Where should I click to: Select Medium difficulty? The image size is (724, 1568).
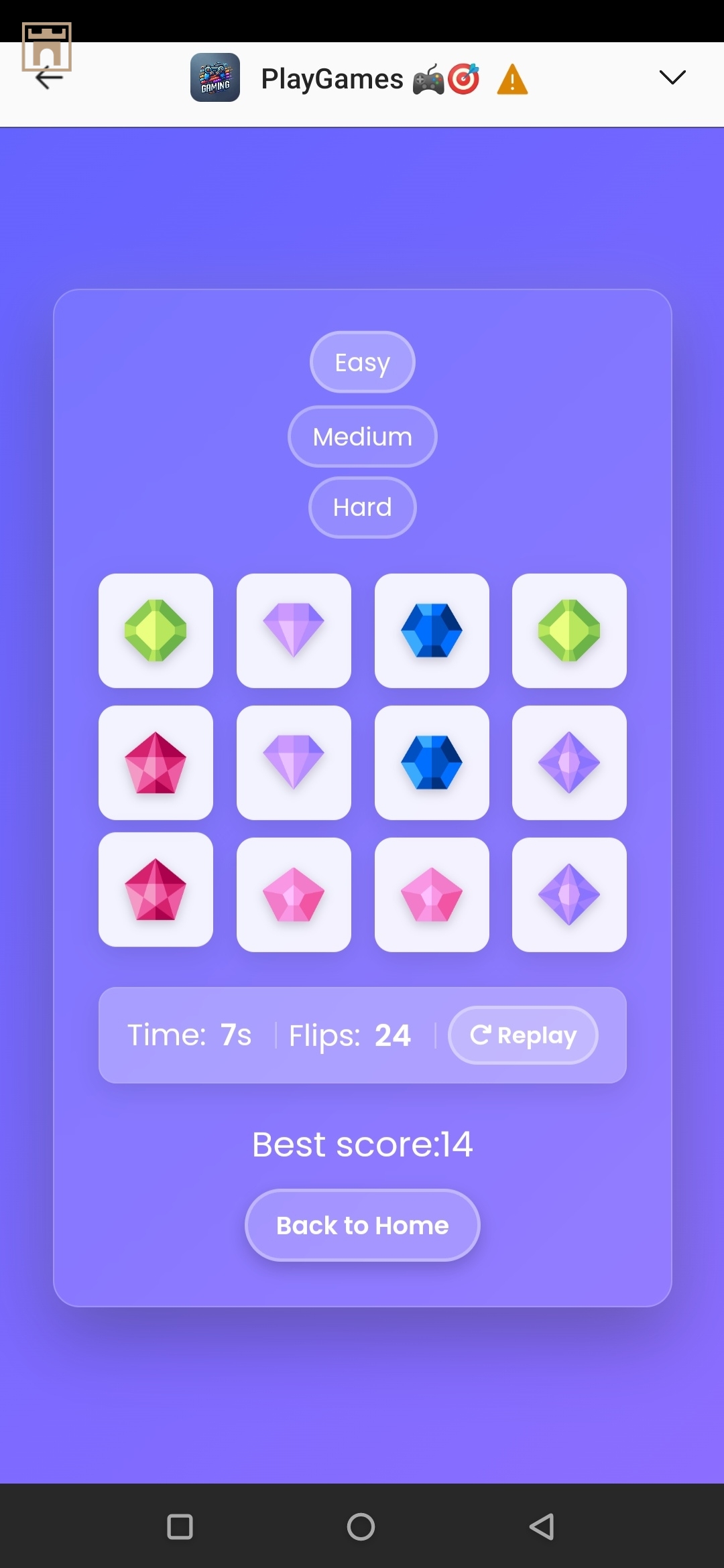pos(362,437)
